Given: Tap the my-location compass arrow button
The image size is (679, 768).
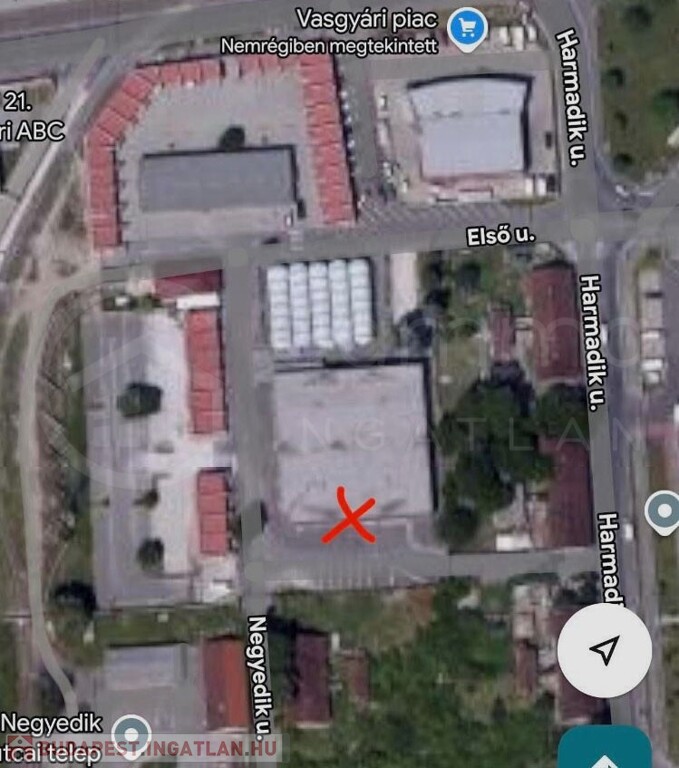Looking at the screenshot, I should 604,651.
